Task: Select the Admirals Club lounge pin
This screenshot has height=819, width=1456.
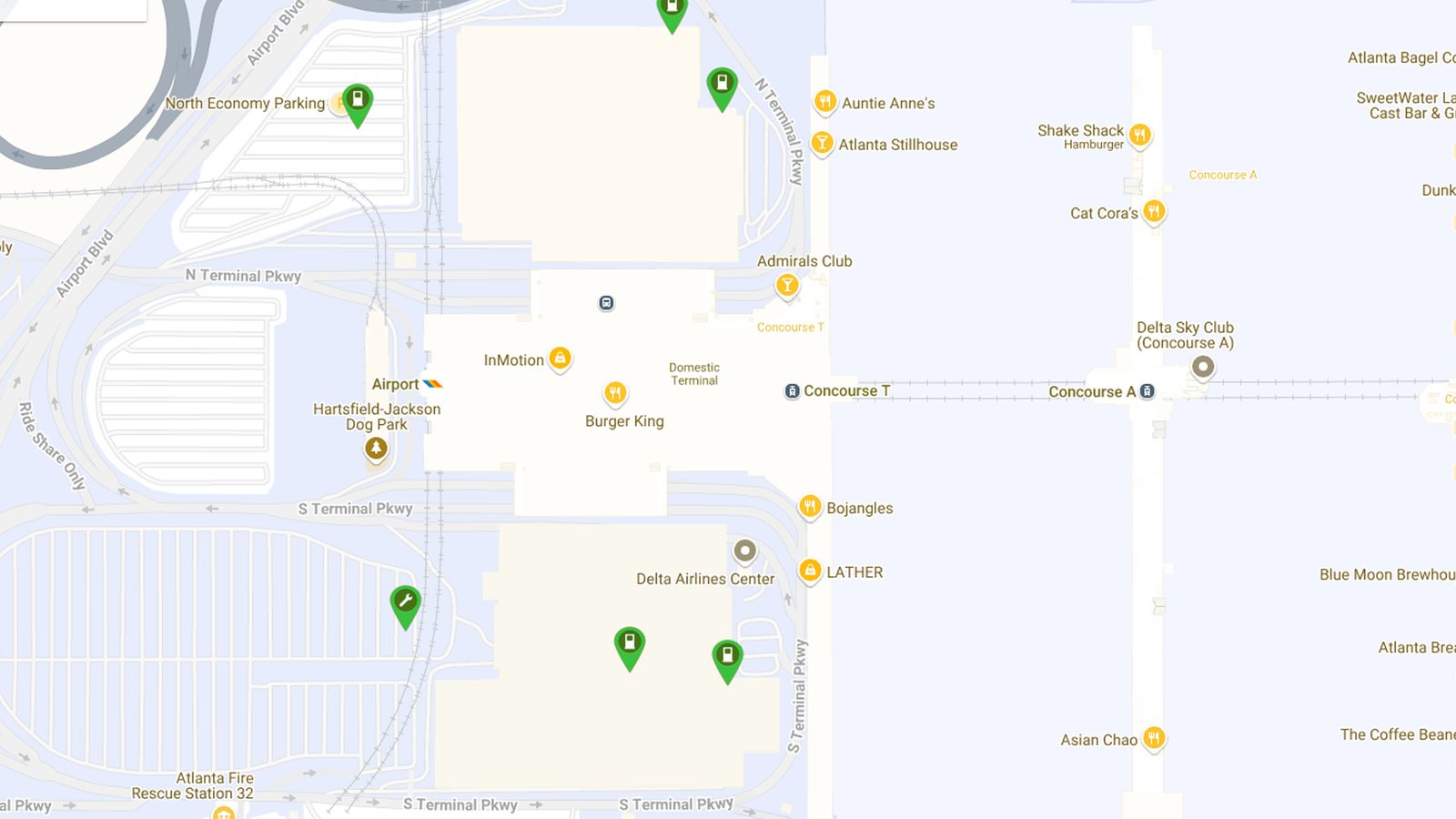Action: point(787,286)
